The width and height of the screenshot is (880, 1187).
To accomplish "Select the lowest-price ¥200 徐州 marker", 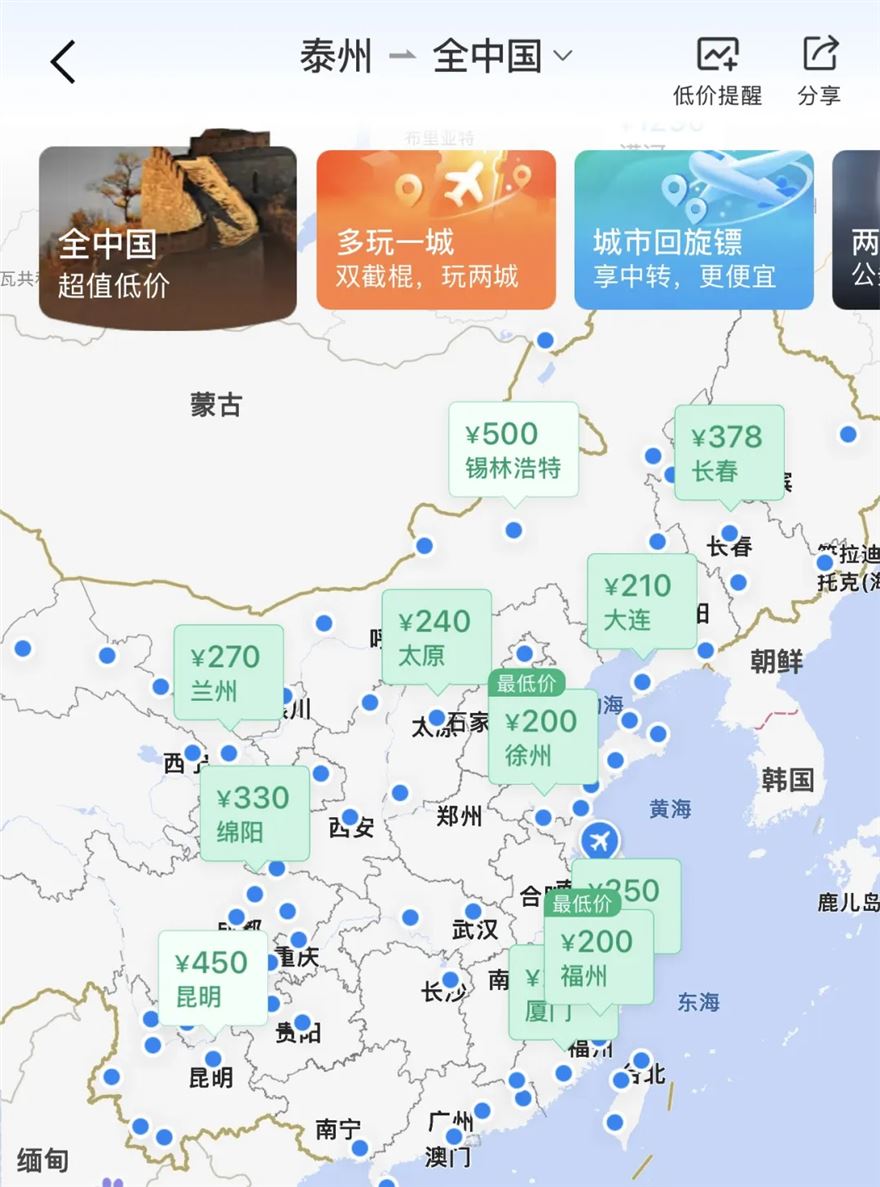I will [x=542, y=736].
